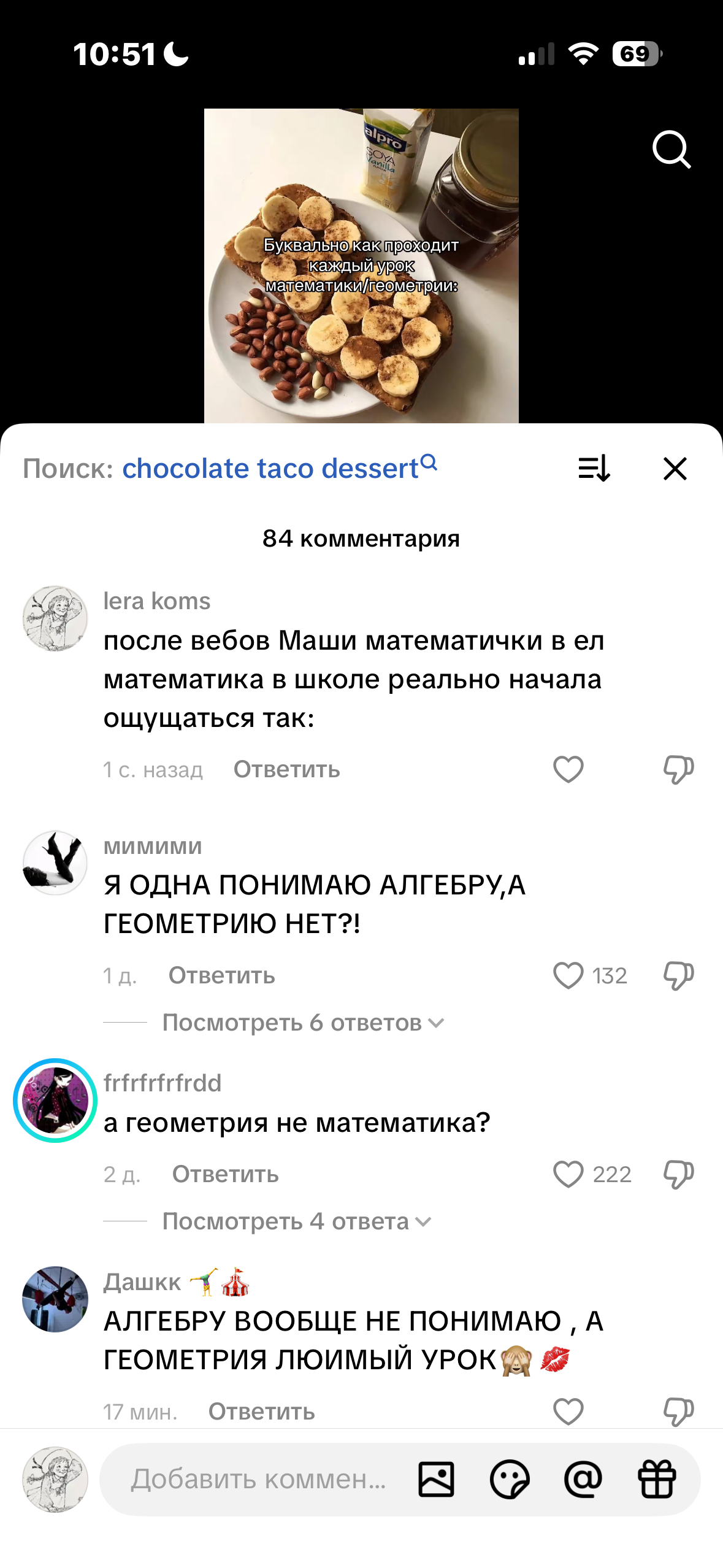Open the search magnifier icon beside video

(671, 149)
